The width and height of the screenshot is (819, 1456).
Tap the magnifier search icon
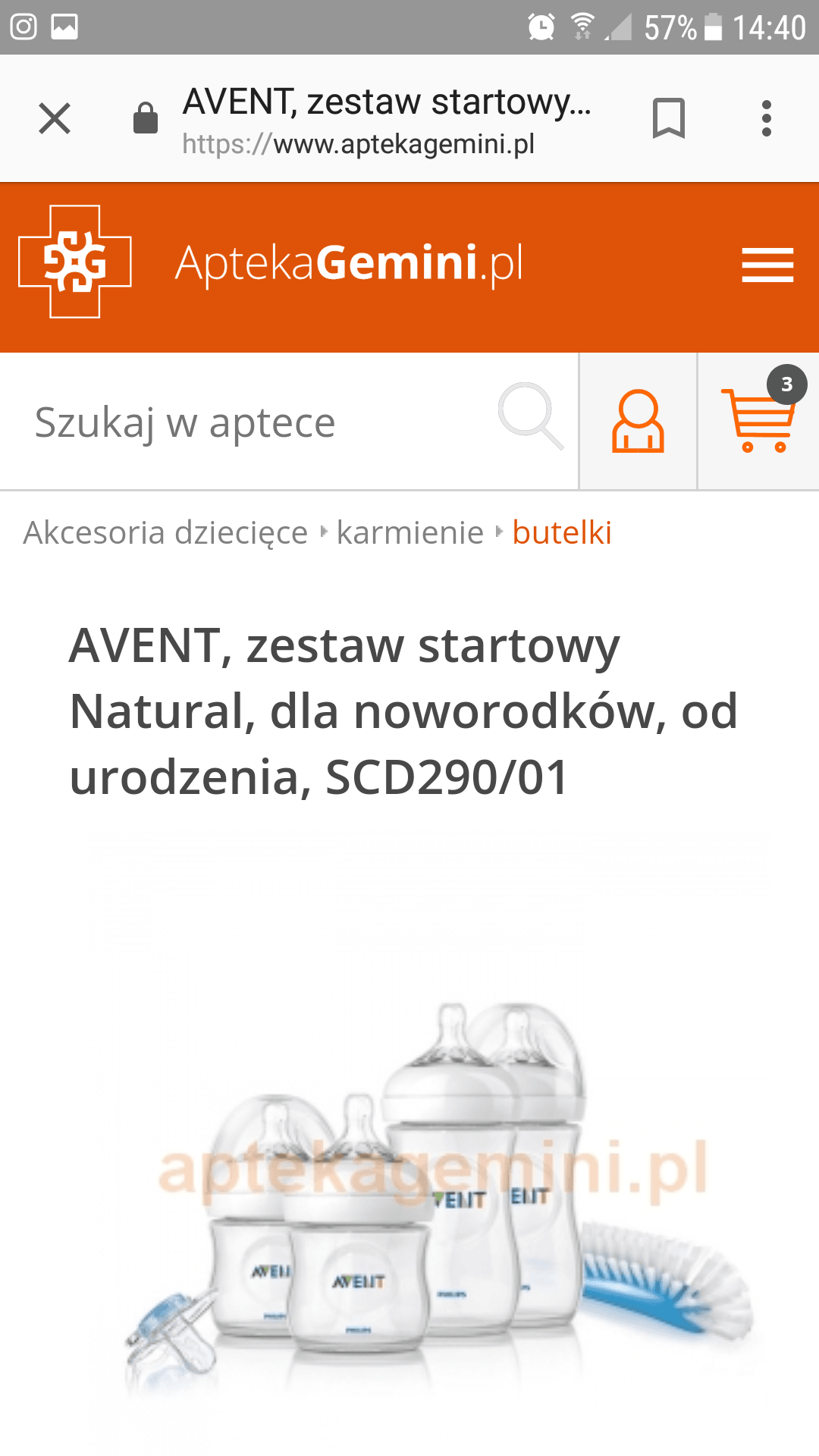(530, 416)
